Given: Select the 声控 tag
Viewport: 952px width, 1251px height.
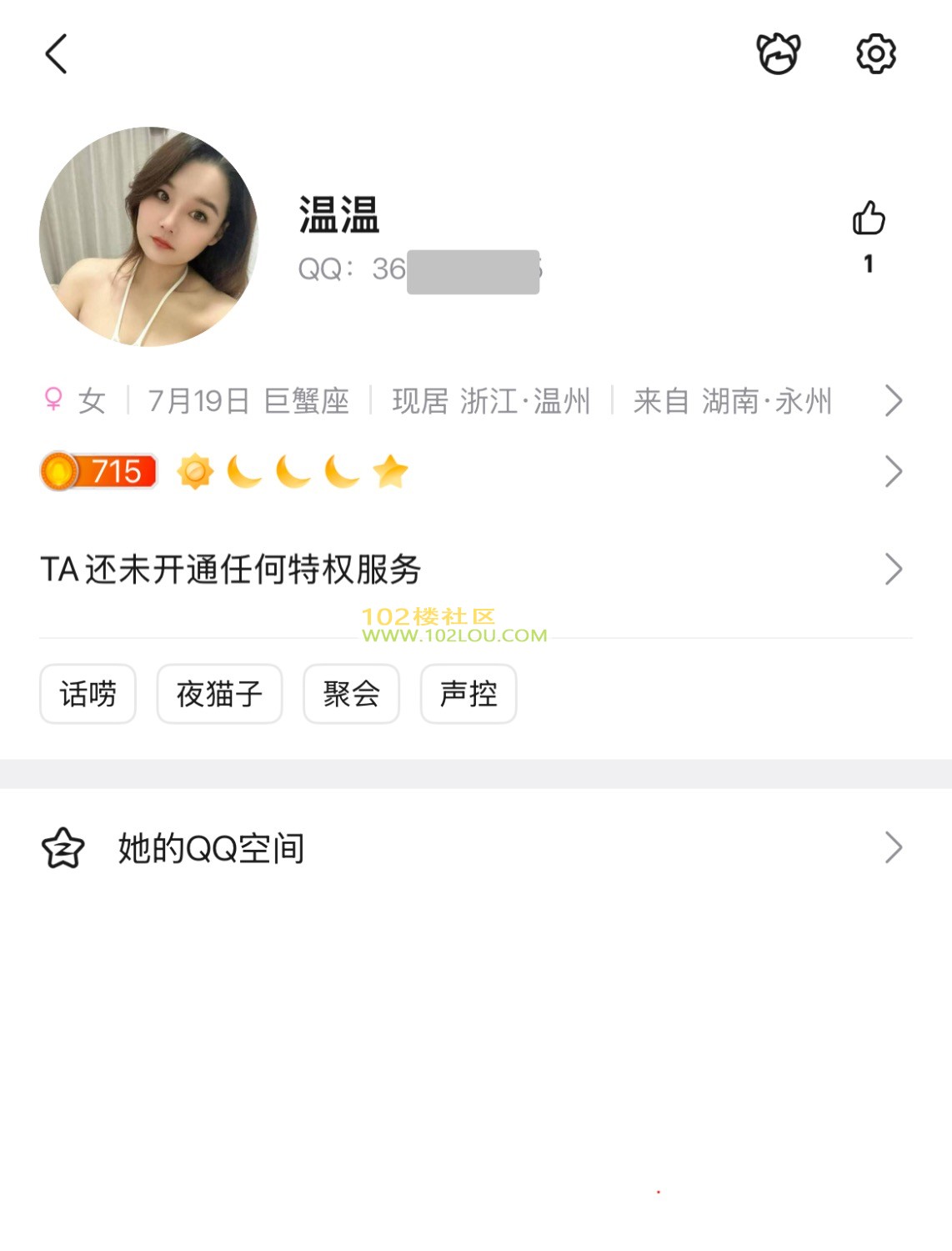Looking at the screenshot, I should click(x=468, y=694).
